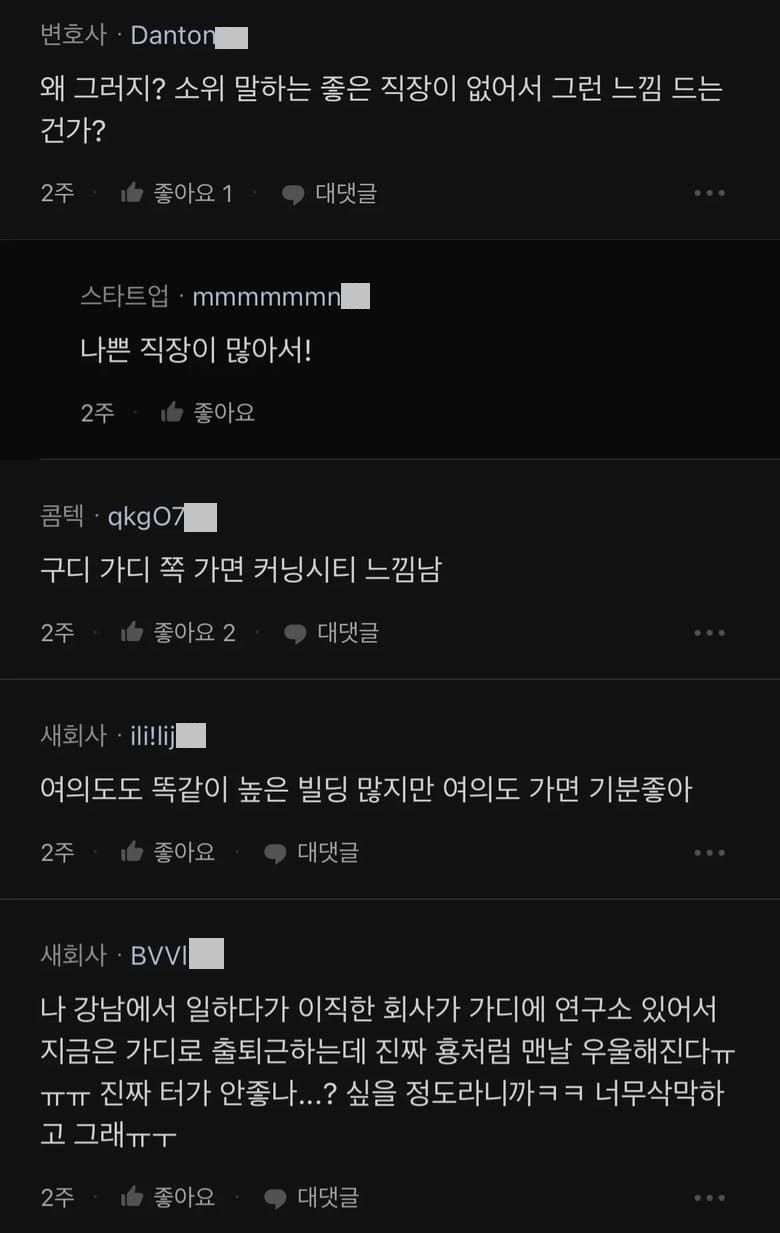780x1233 pixels.
Task: Open more options on the Danton comment
Action: point(709,193)
